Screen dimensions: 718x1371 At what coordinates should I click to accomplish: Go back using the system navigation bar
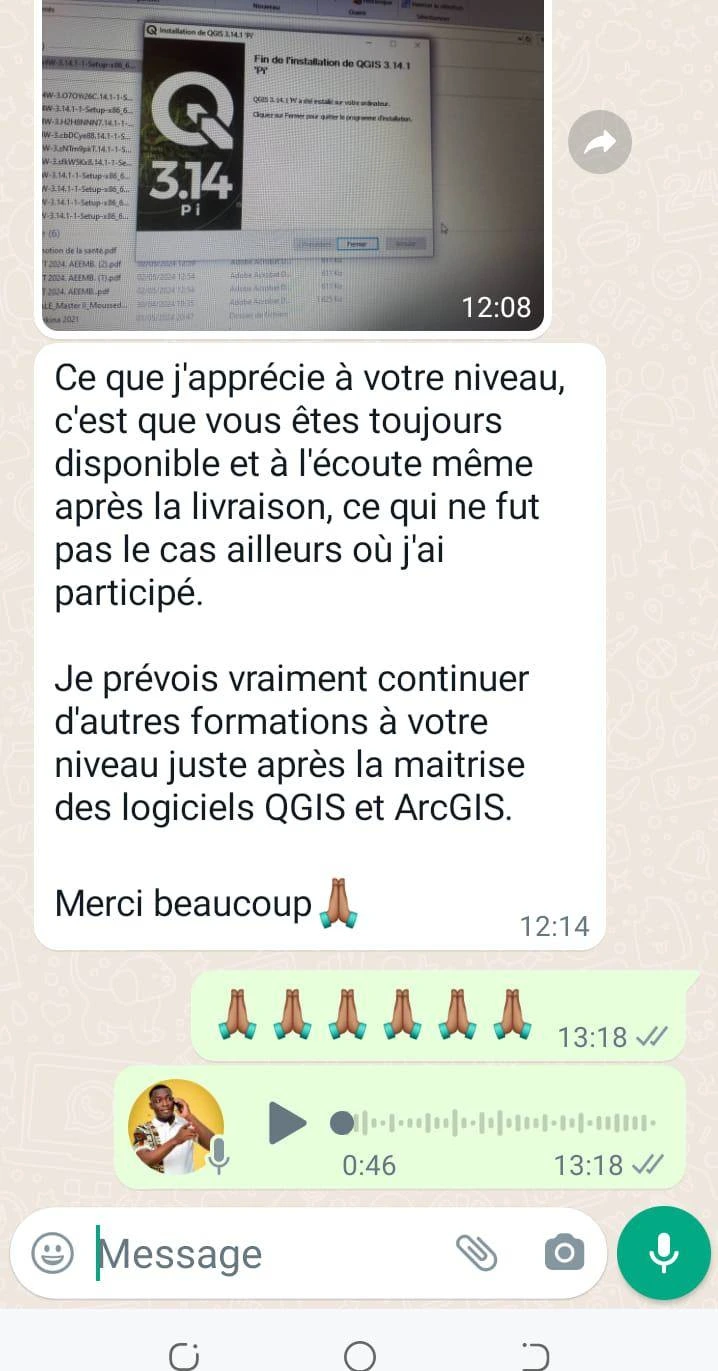[535, 1356]
